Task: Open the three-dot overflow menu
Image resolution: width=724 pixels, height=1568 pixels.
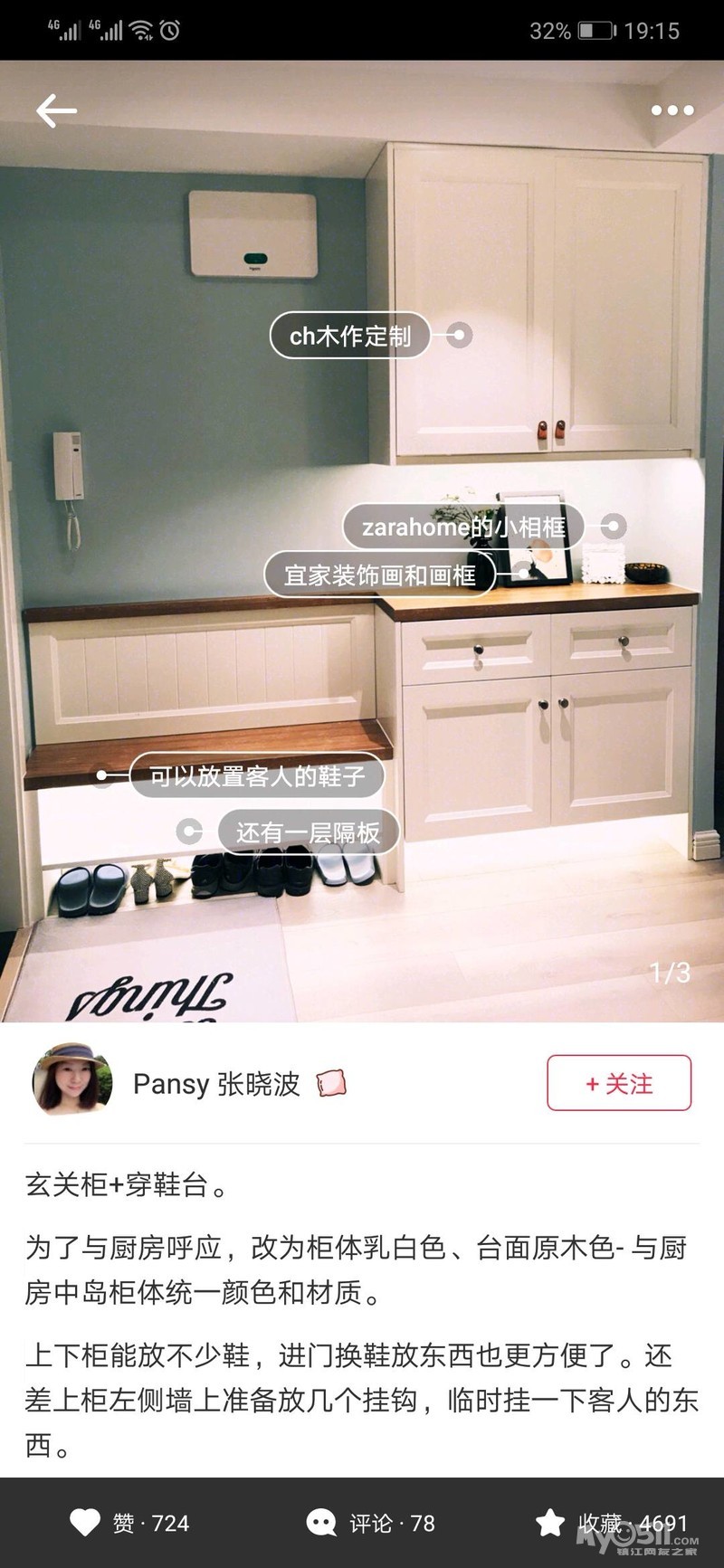Action: pyautogui.click(x=672, y=110)
